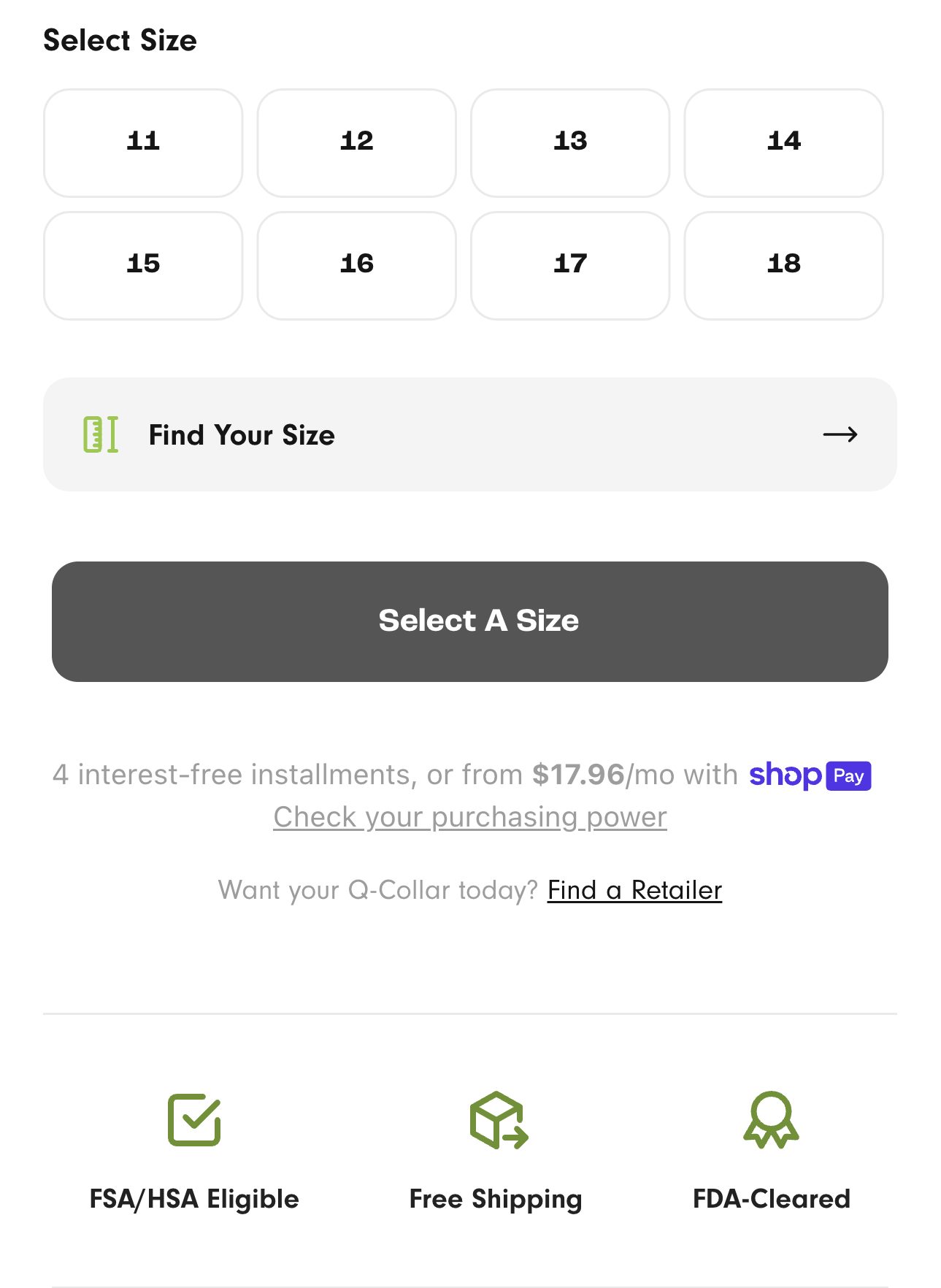Choose size 12 from the size grid
This screenshot has width=941, height=1288.
point(356,142)
